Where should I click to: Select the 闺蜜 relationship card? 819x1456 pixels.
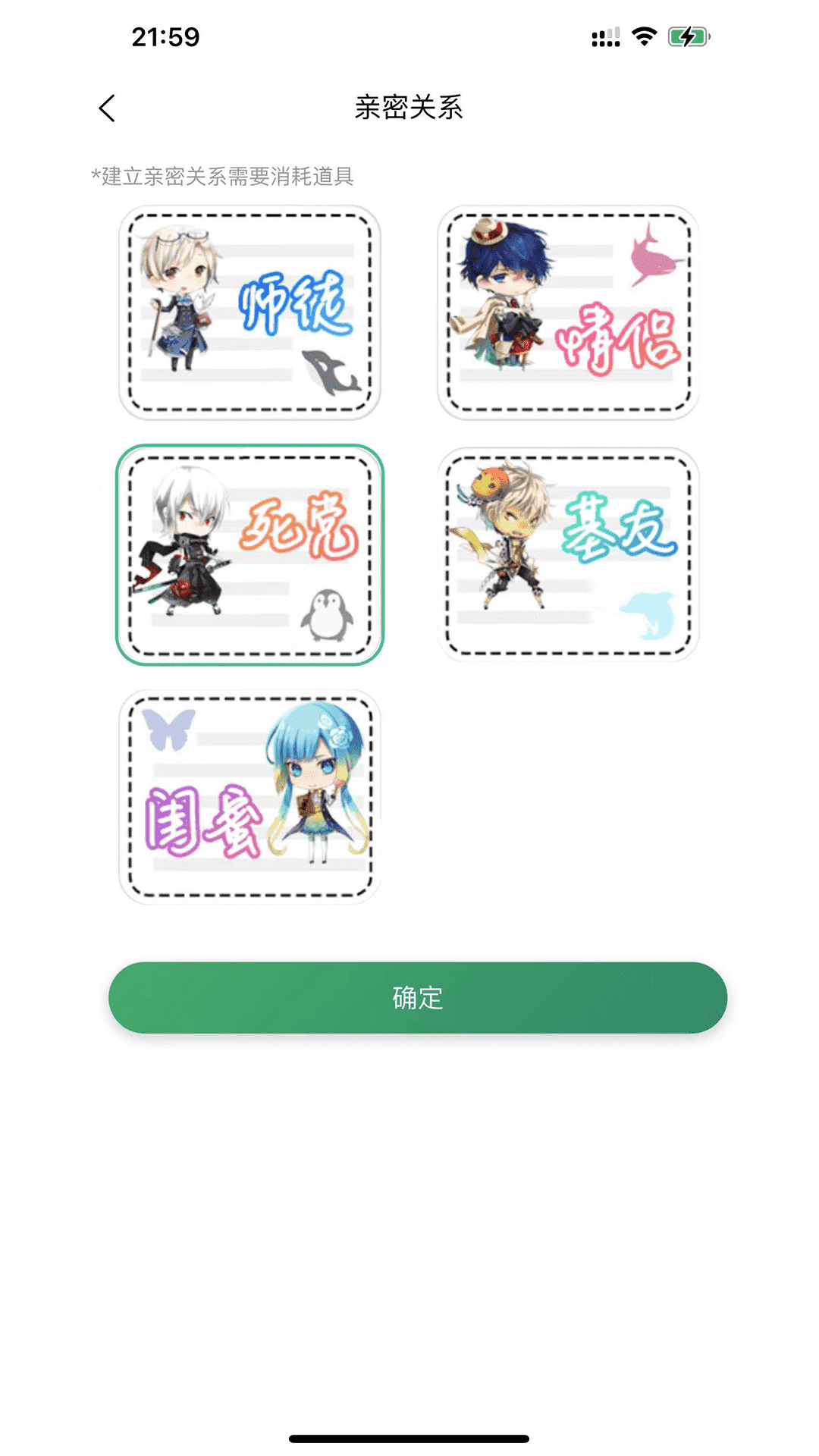coord(249,797)
